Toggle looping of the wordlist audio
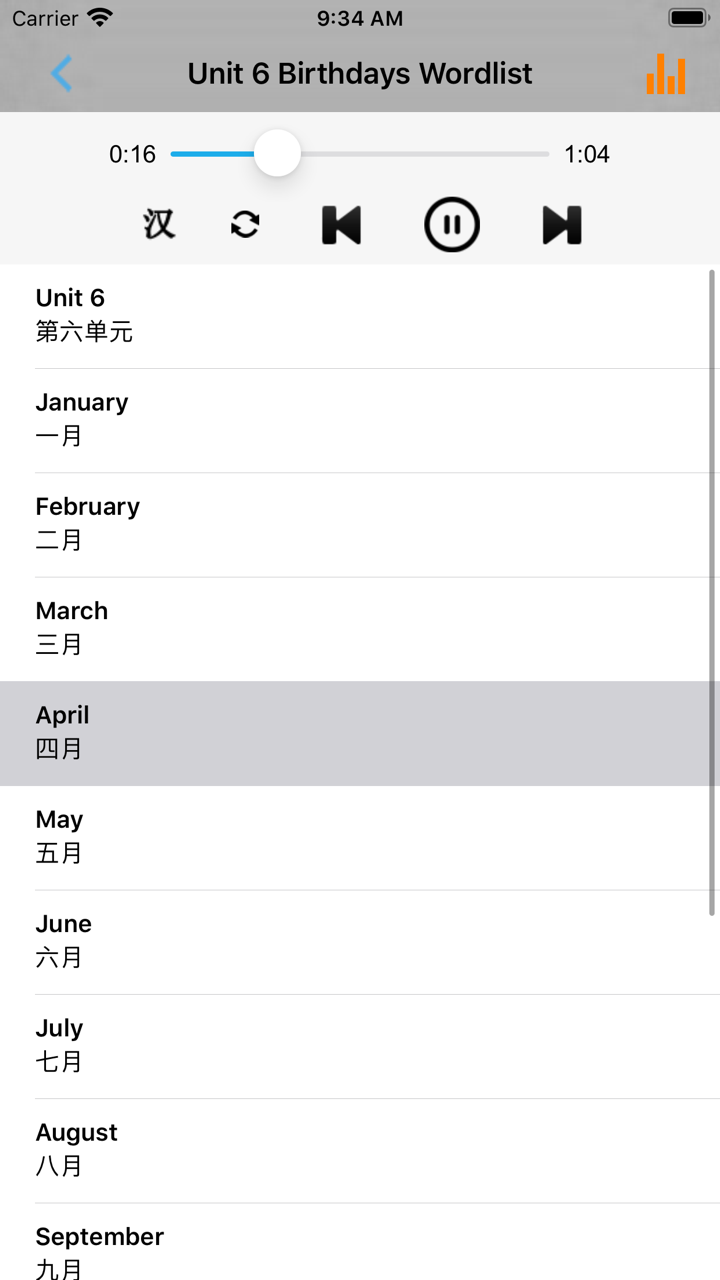 coord(244,224)
